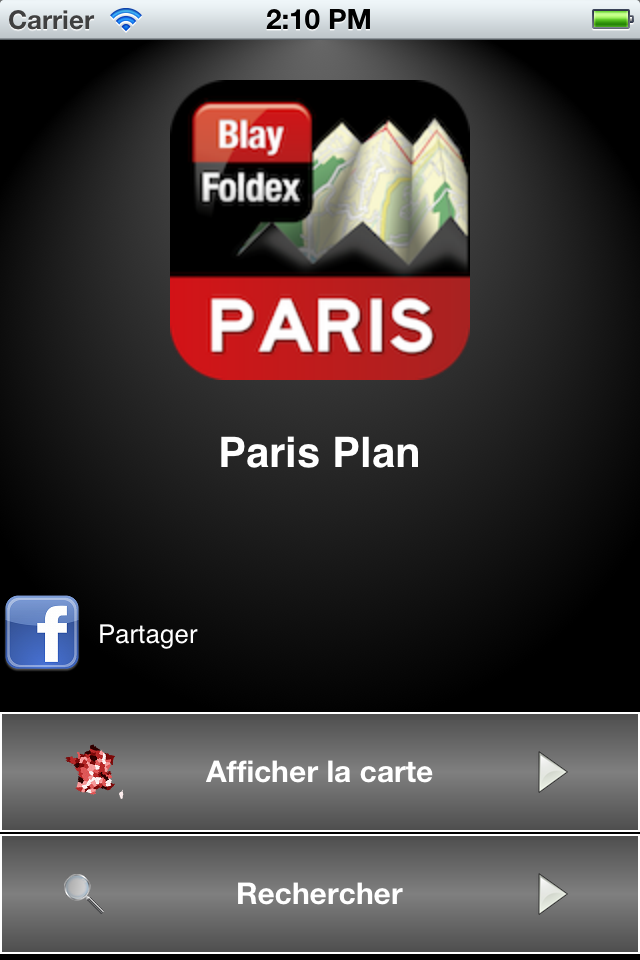The height and width of the screenshot is (960, 640).
Task: Open Afficher la carte
Action: coord(320,772)
